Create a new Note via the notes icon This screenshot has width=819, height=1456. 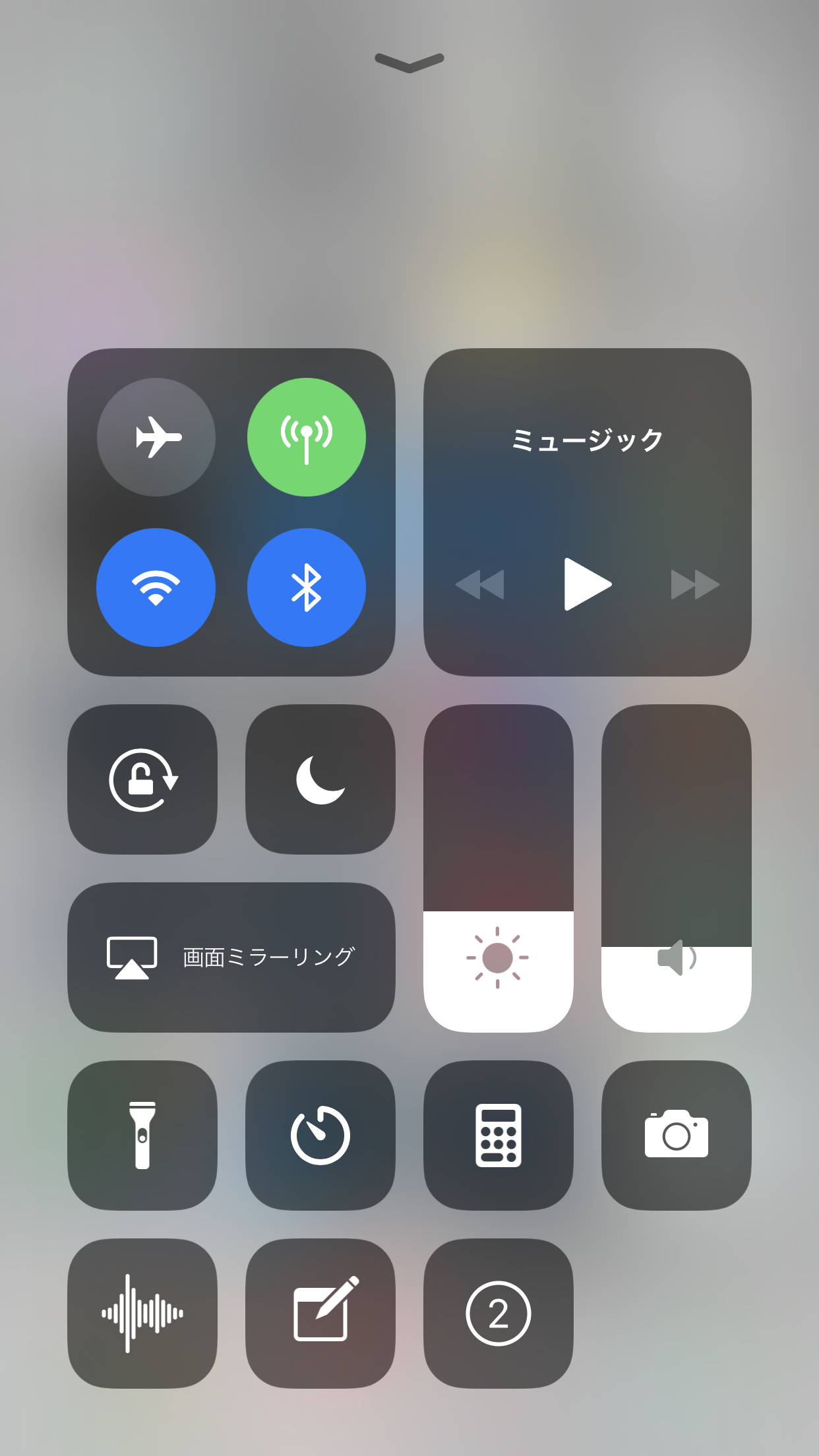(320, 1312)
